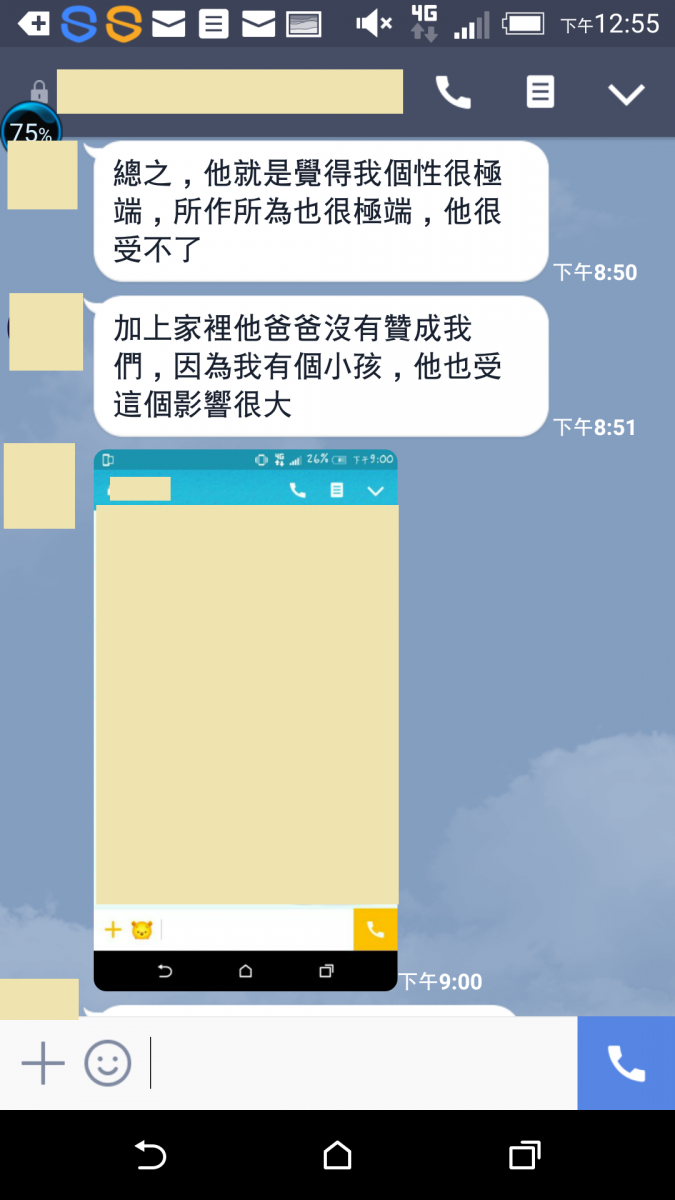Focus the message text field
This screenshot has height=1200, width=675.
pos(360,1063)
